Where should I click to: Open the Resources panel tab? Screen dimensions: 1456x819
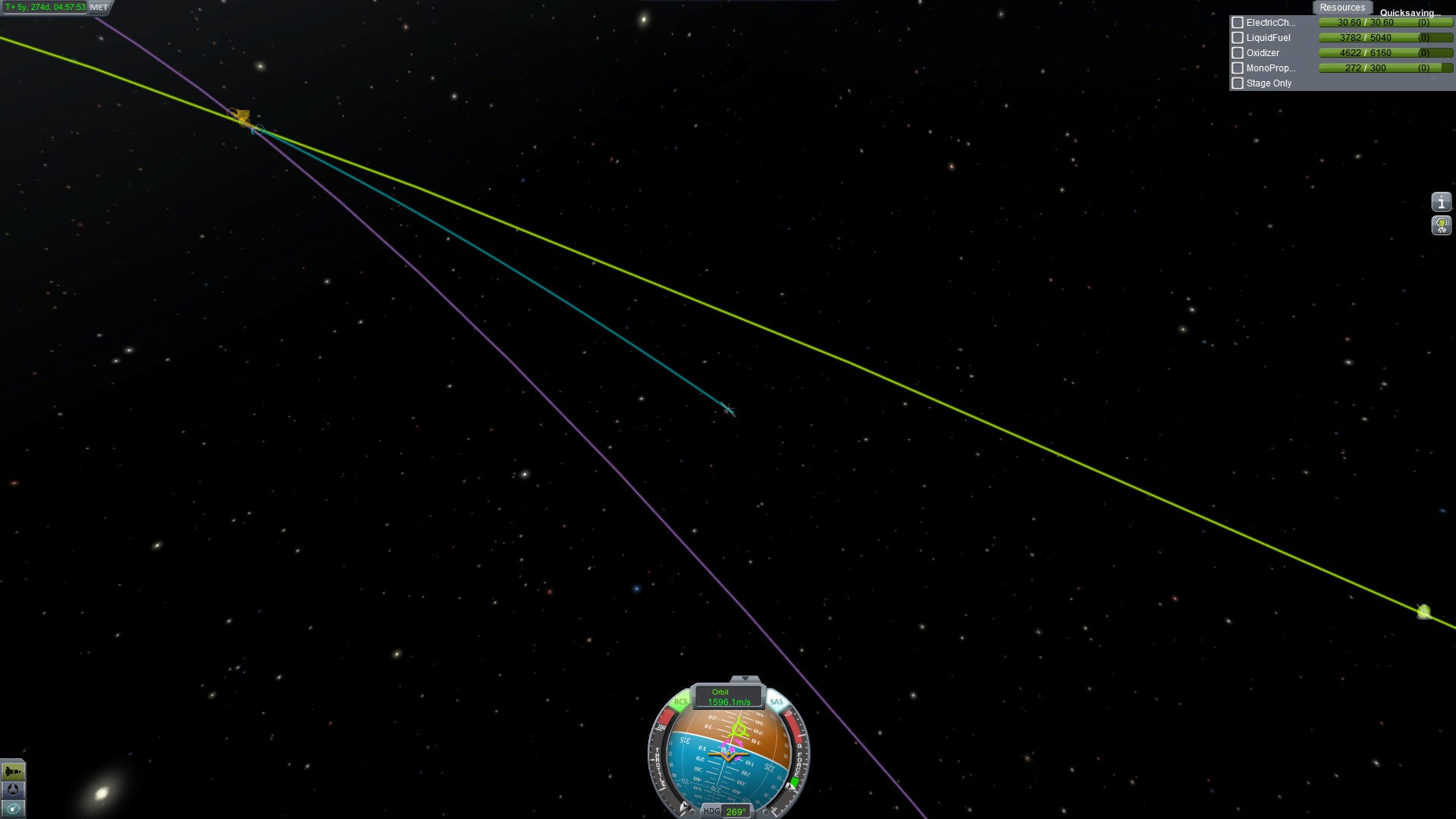[x=1341, y=8]
